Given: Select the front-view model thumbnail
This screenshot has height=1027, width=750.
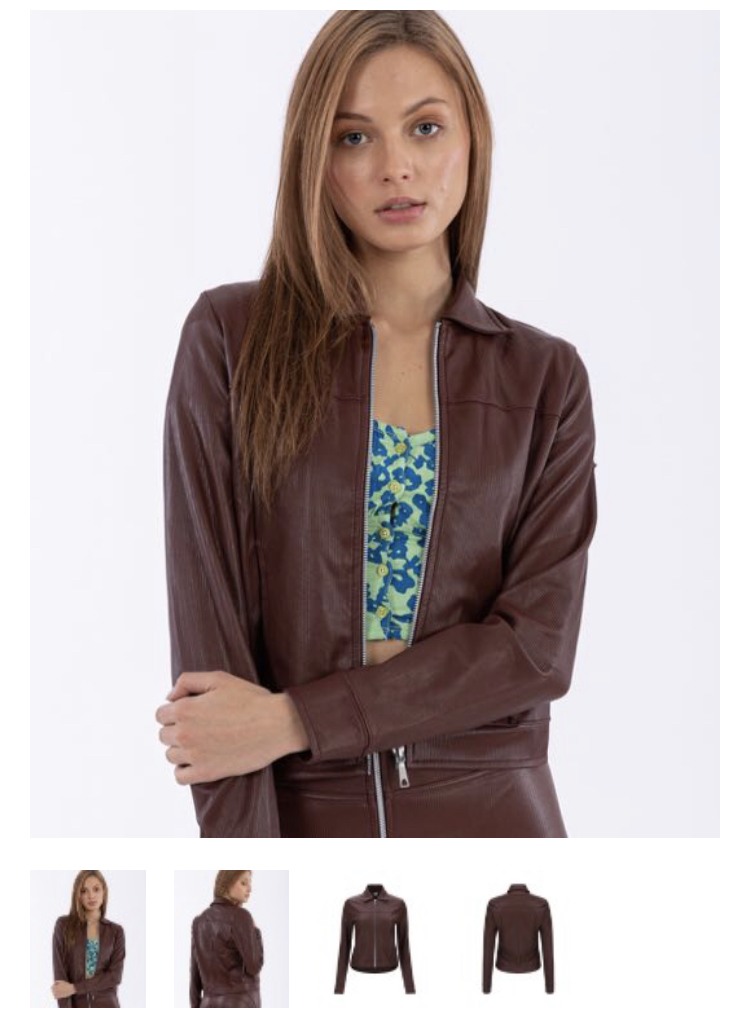Looking at the screenshot, I should 88,938.
